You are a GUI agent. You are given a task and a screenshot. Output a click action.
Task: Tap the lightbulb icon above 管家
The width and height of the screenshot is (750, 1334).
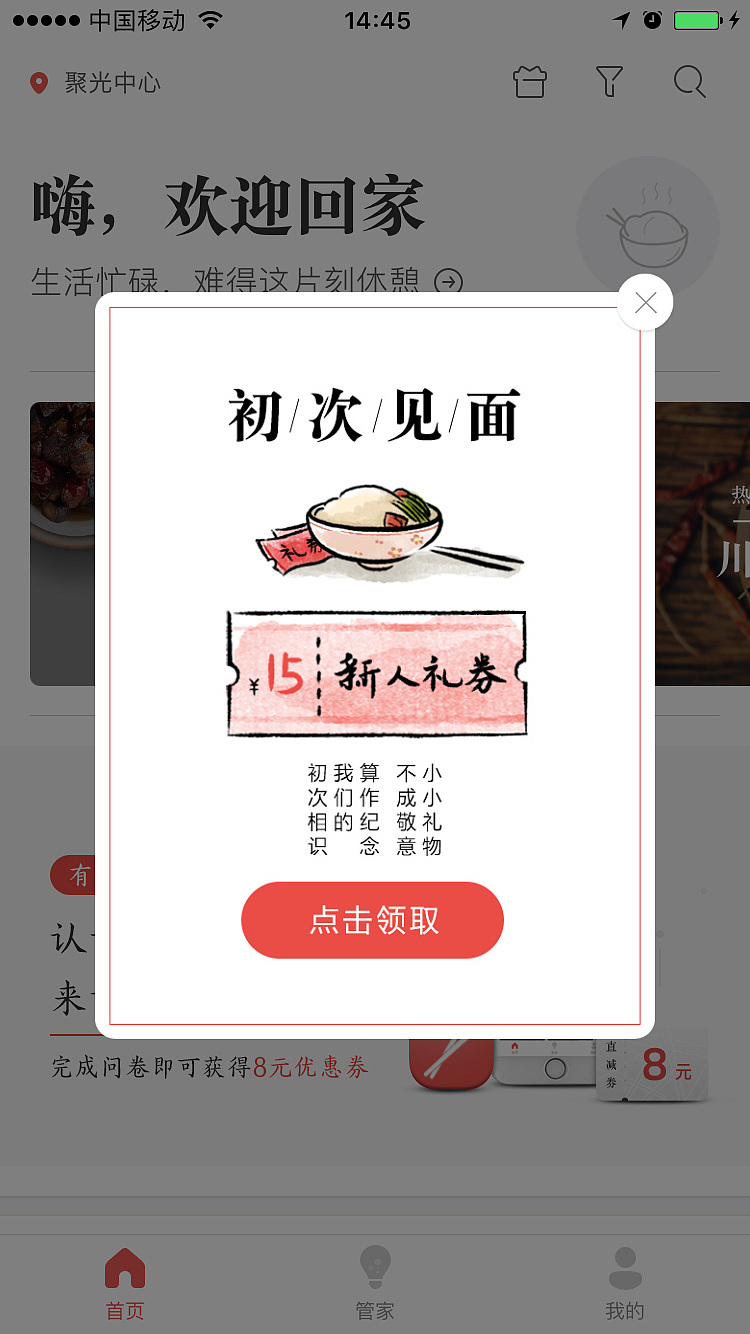tap(374, 1266)
